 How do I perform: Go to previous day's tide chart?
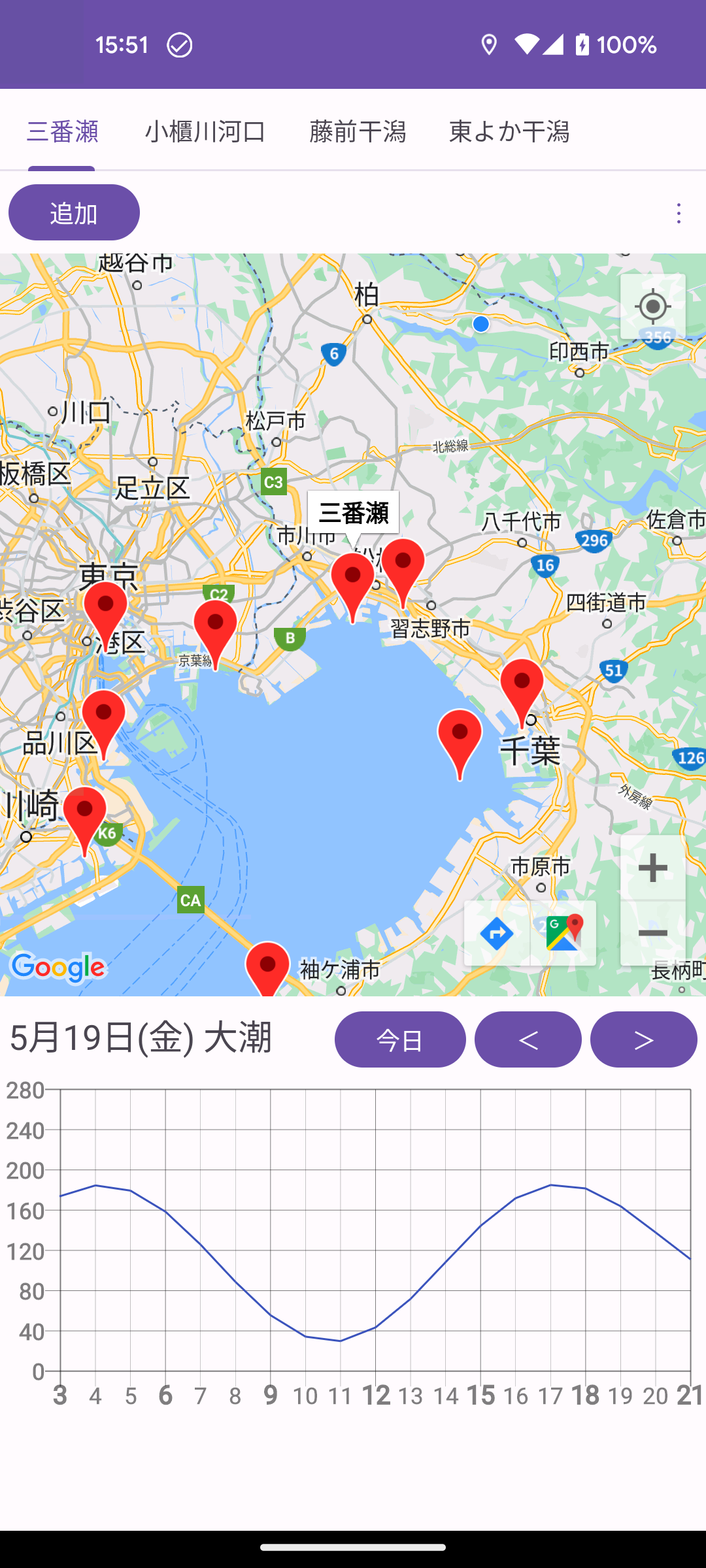click(x=528, y=1039)
